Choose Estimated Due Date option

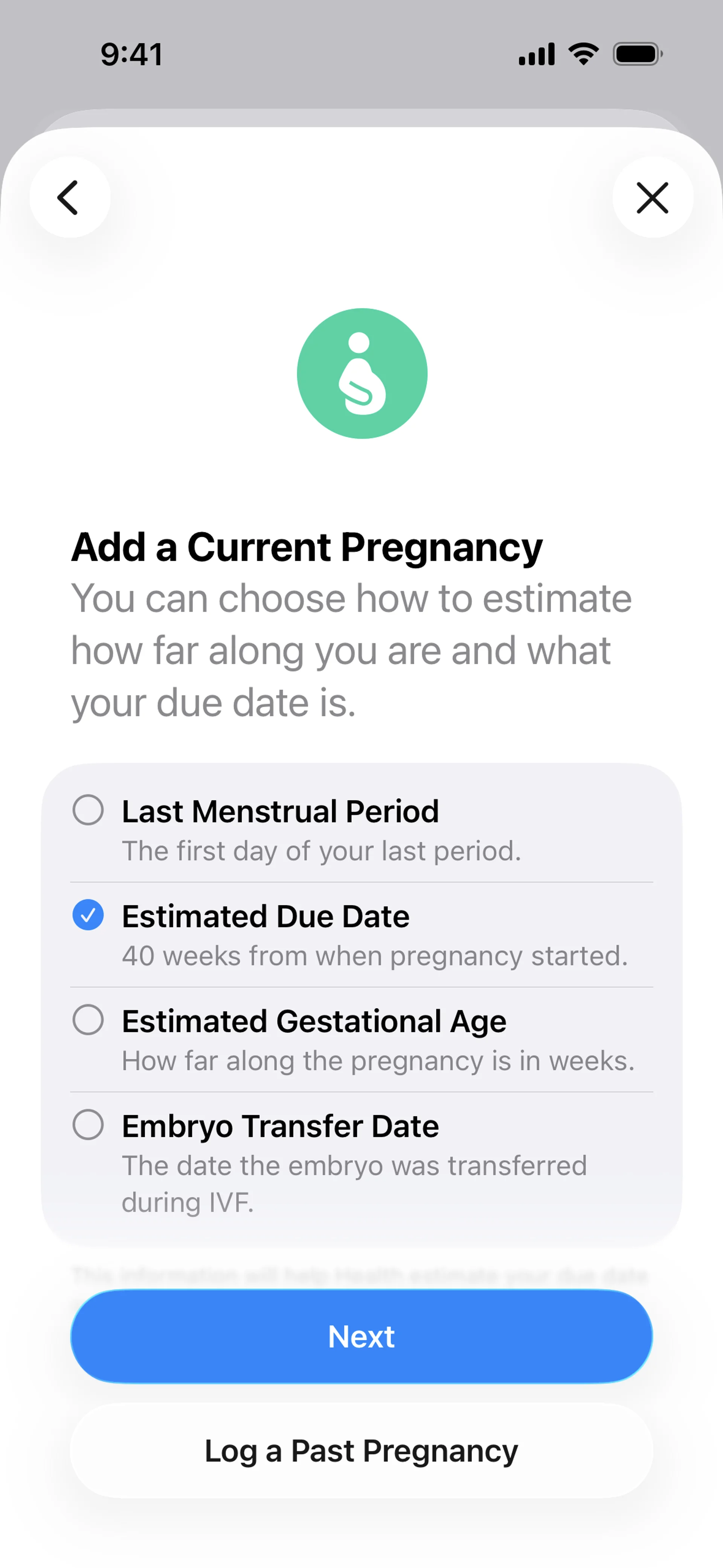tap(88, 915)
